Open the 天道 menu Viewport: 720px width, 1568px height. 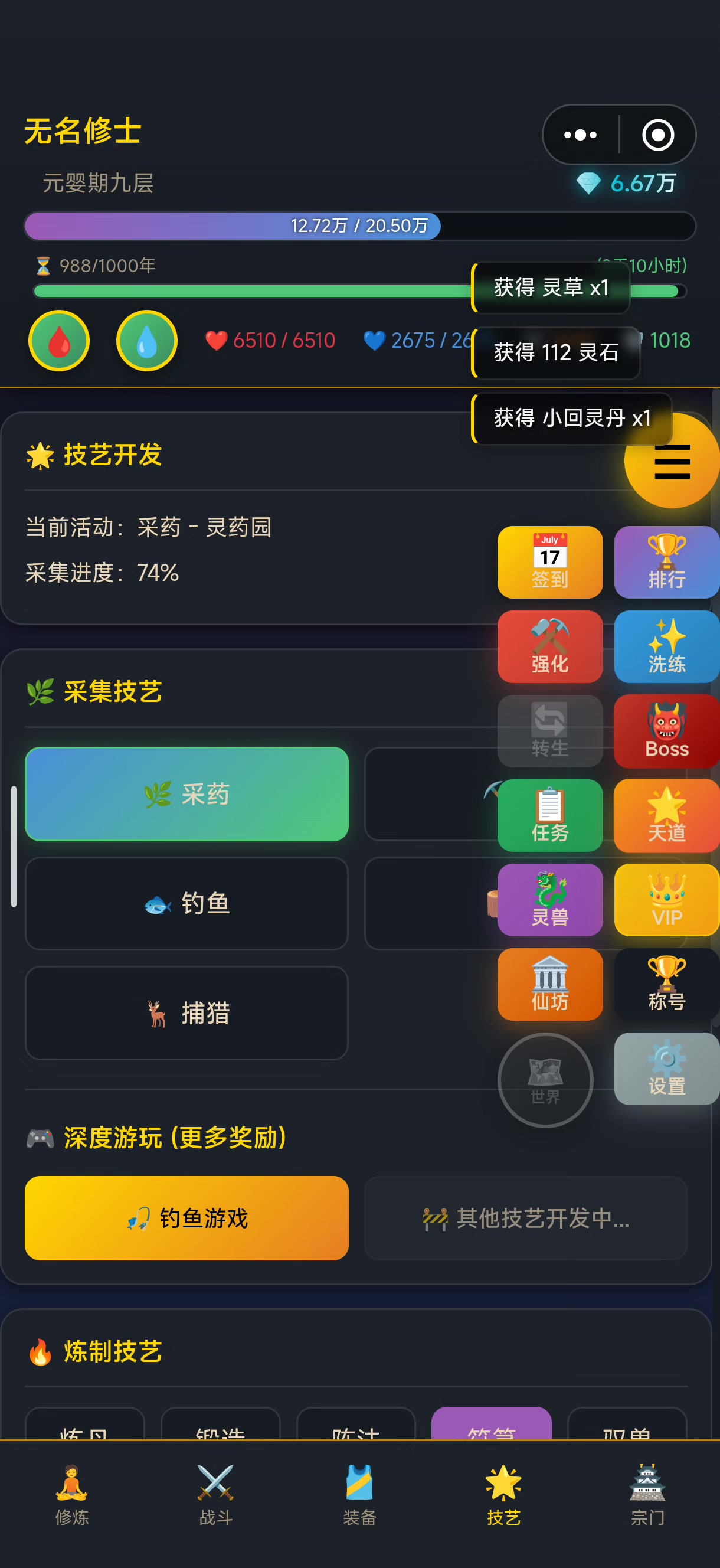(666, 815)
